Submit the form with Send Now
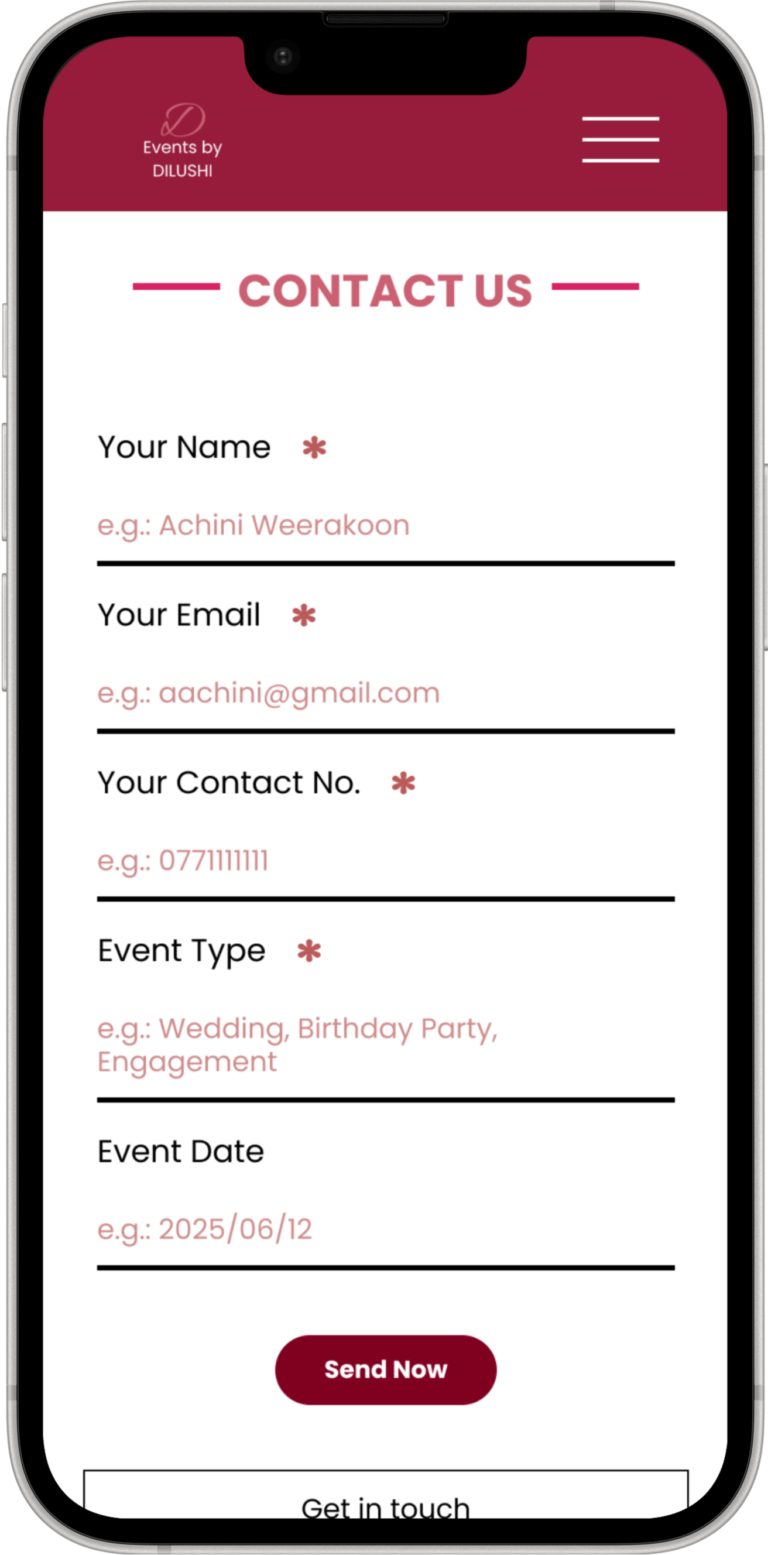The height and width of the screenshot is (1555, 768). click(385, 1370)
